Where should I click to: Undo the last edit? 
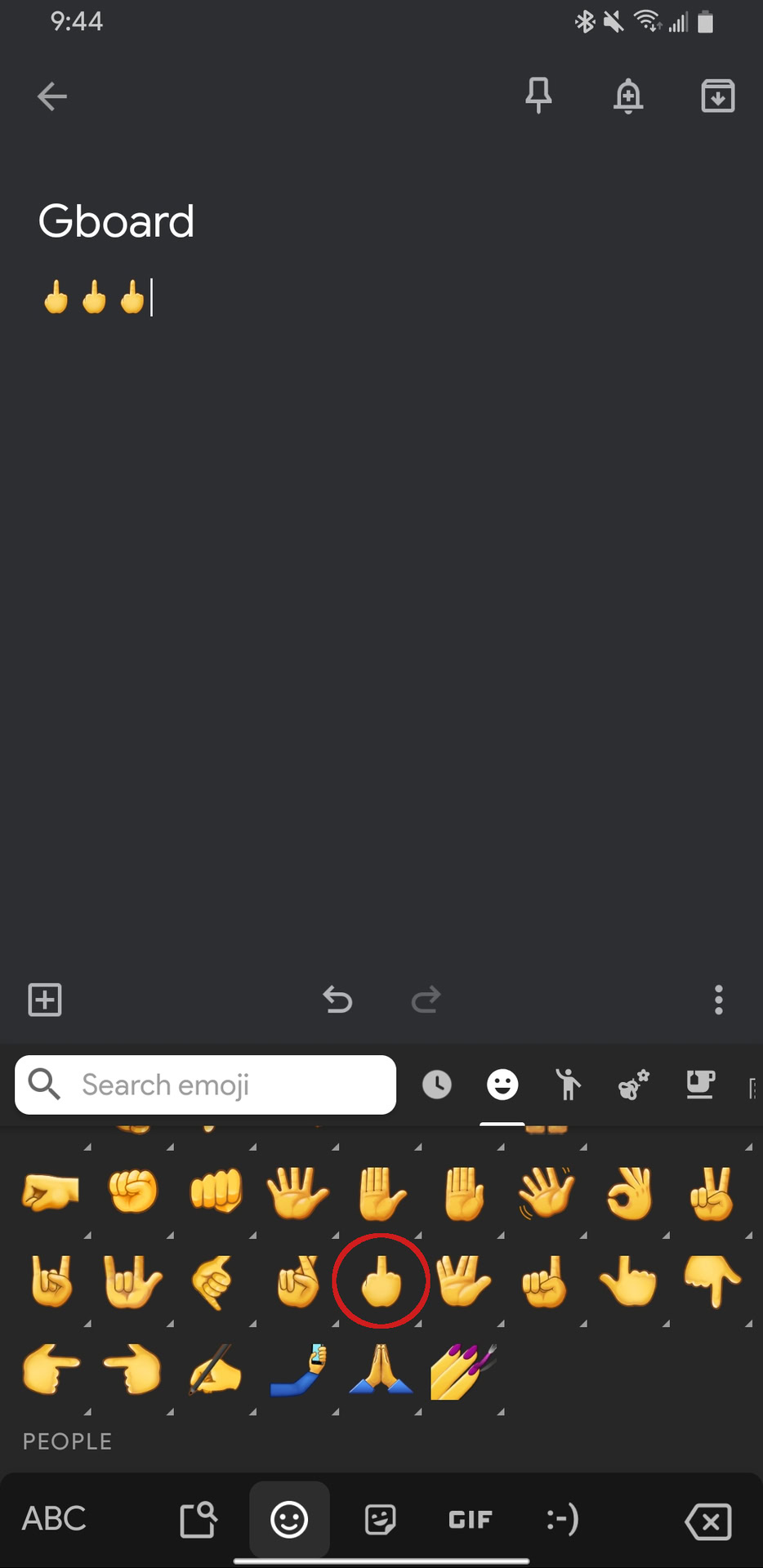pyautogui.click(x=337, y=1000)
